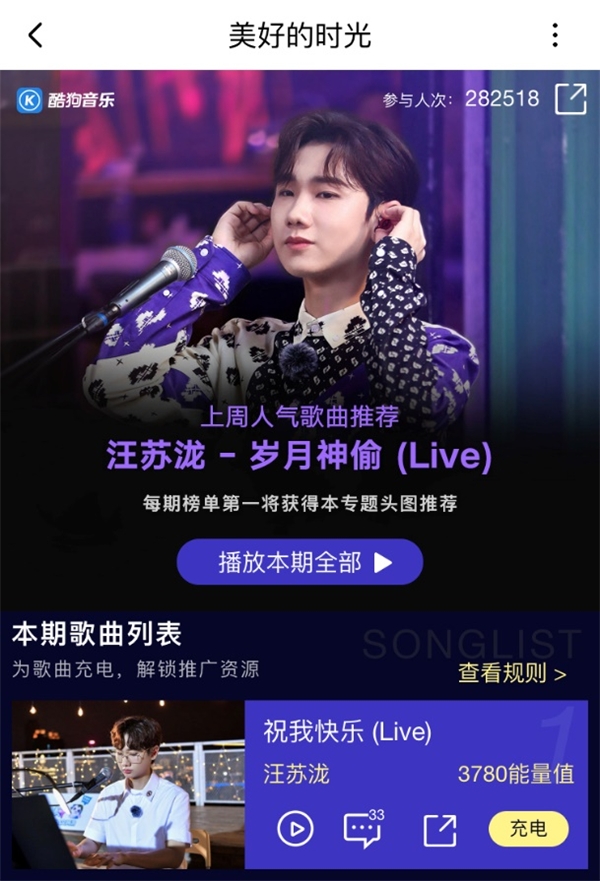Share this page via banner share icon
Viewport: 600px width, 881px height.
pyautogui.click(x=571, y=99)
